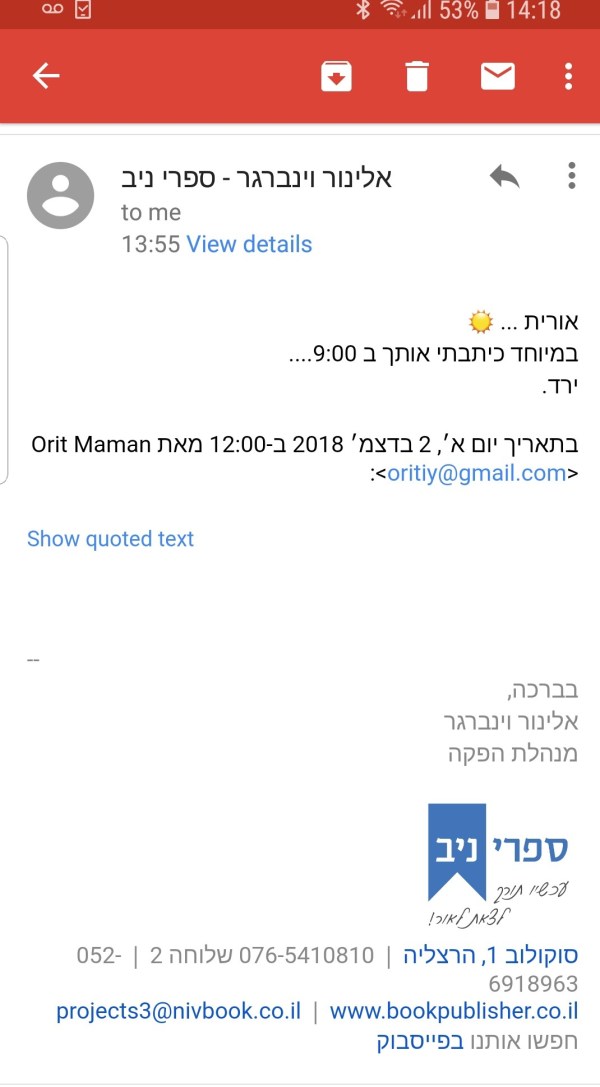Delete this email
The image size is (600, 1087).
coord(417,76)
